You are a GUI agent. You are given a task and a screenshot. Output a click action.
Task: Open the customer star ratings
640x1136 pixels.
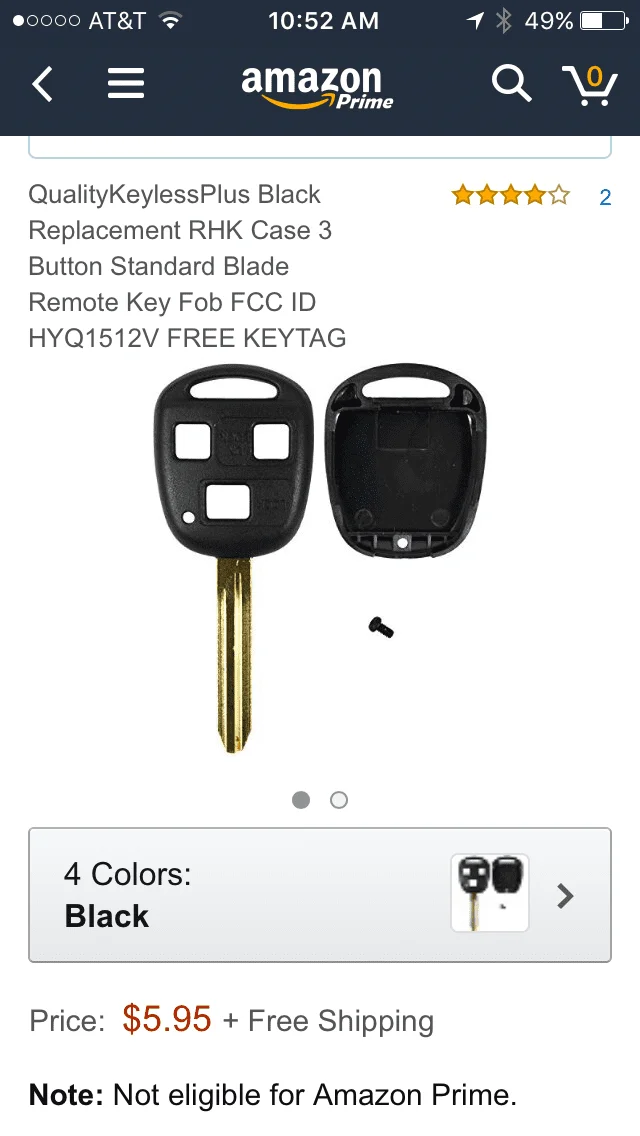point(510,196)
